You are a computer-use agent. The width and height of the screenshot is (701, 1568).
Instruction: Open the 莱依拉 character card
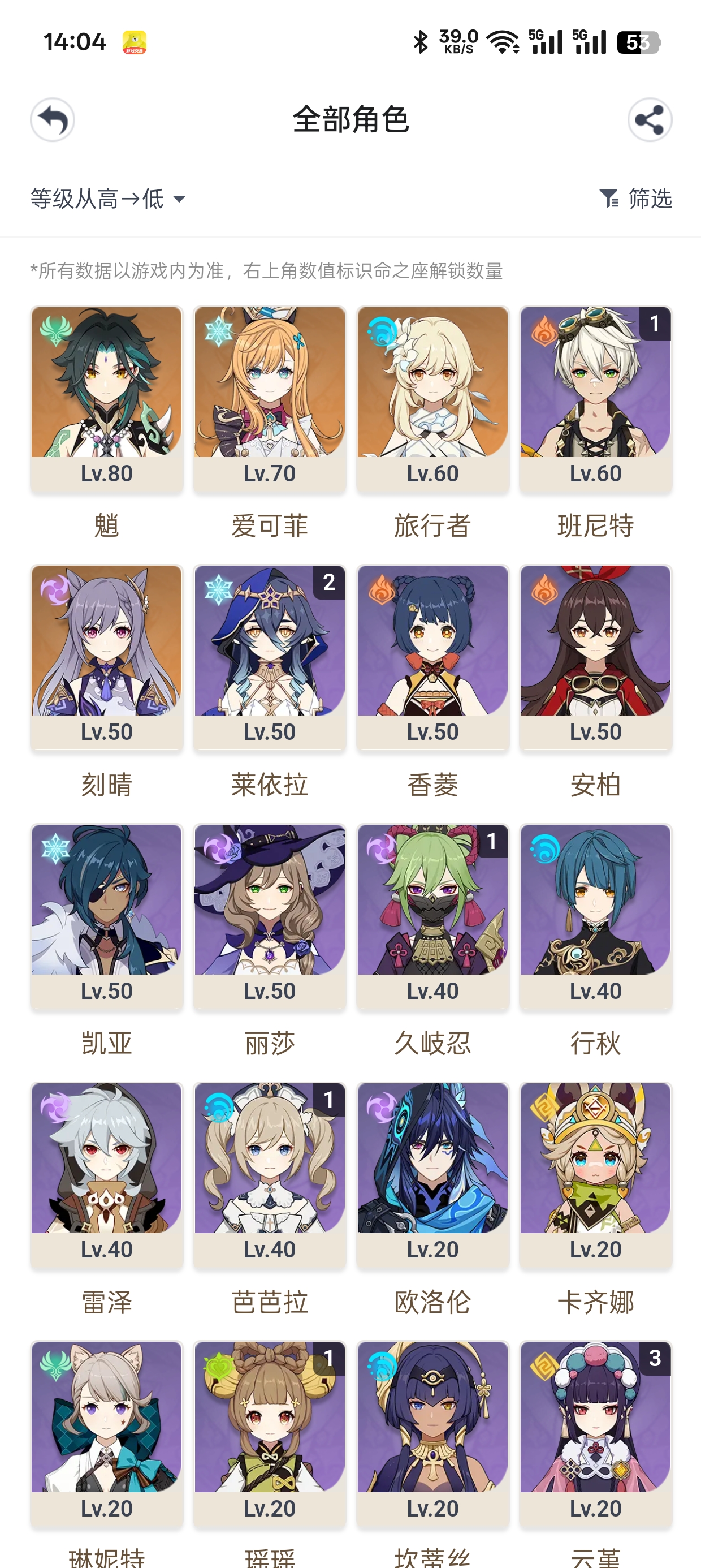pyautogui.click(x=270, y=657)
